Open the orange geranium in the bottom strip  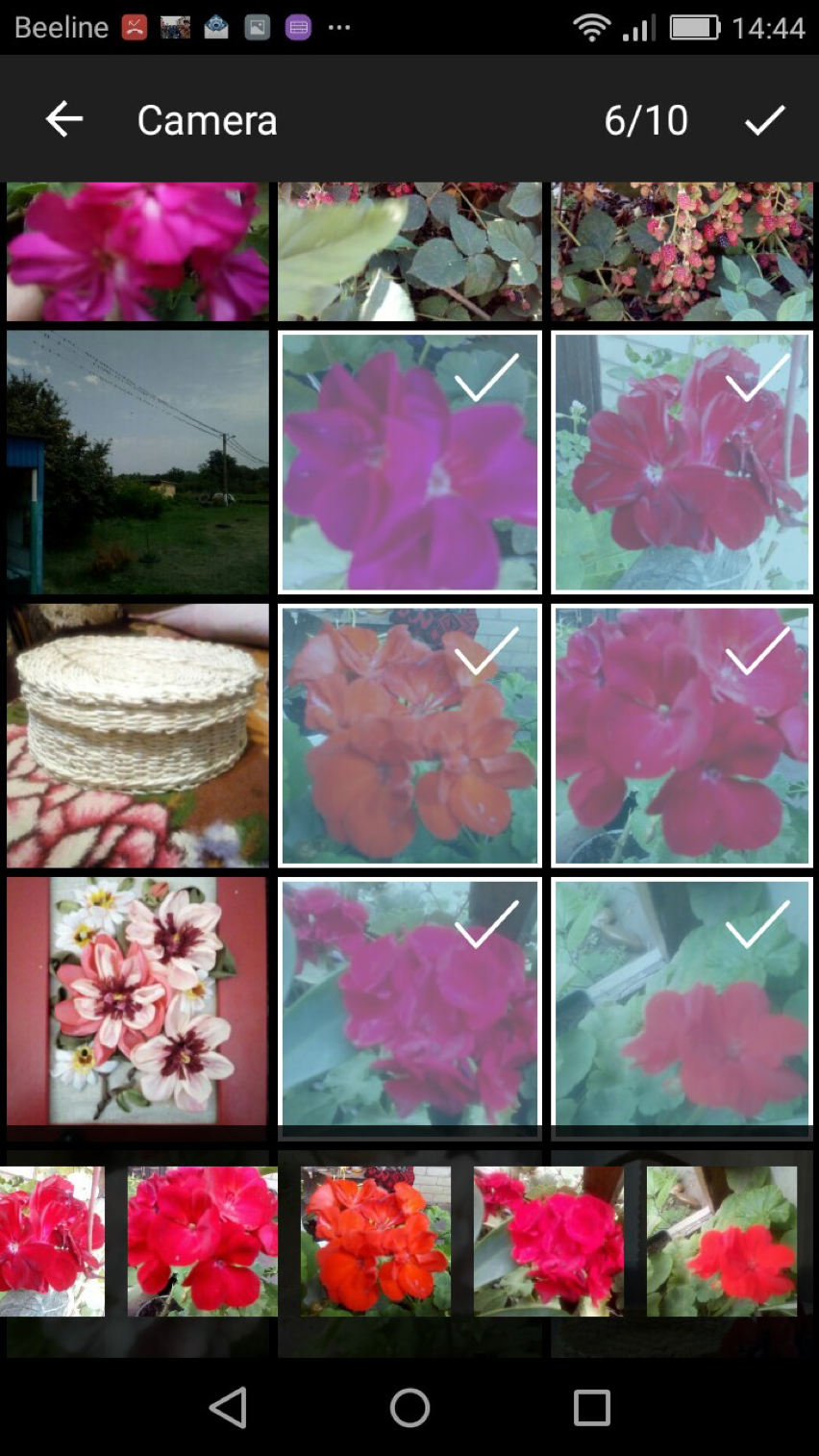click(376, 1242)
